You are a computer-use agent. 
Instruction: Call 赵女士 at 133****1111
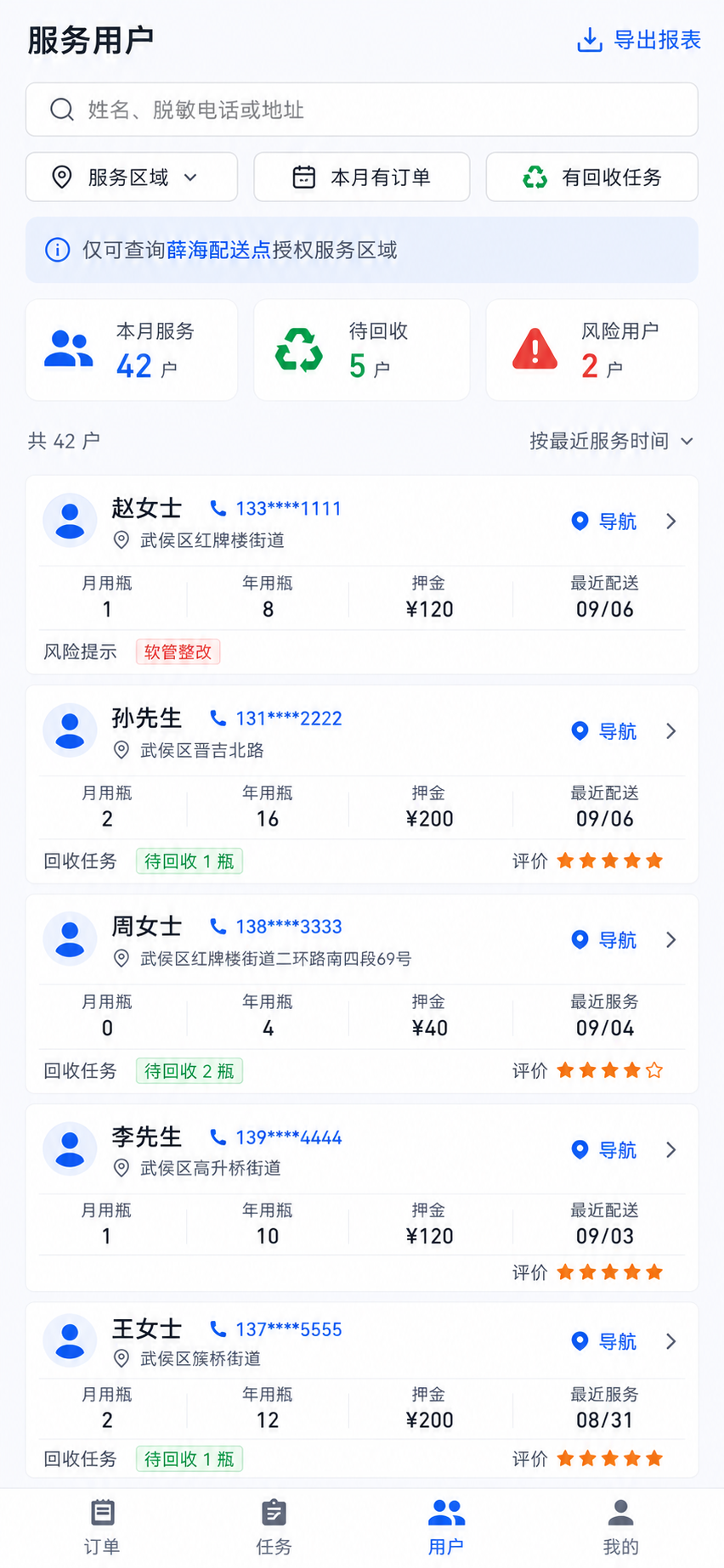coord(276,508)
